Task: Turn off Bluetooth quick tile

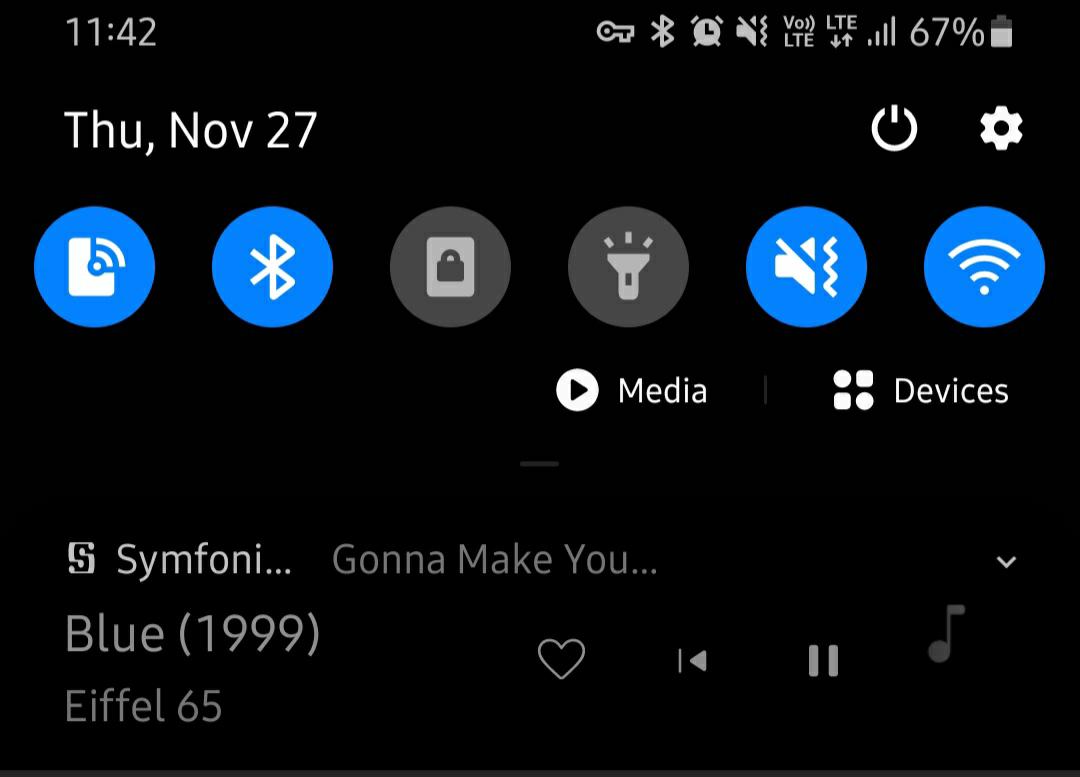Action: tap(272, 267)
